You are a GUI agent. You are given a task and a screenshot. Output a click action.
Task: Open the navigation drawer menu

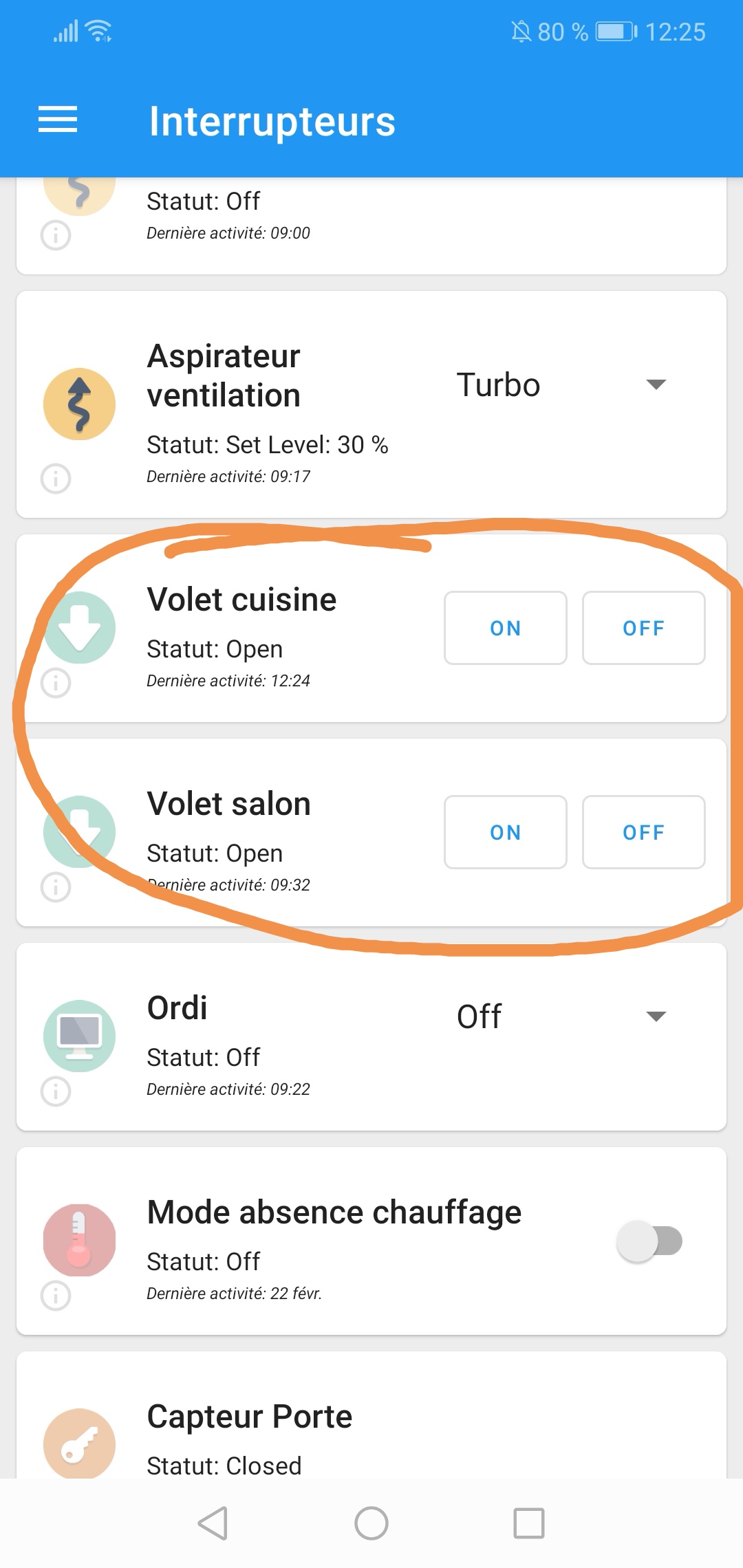tap(57, 120)
